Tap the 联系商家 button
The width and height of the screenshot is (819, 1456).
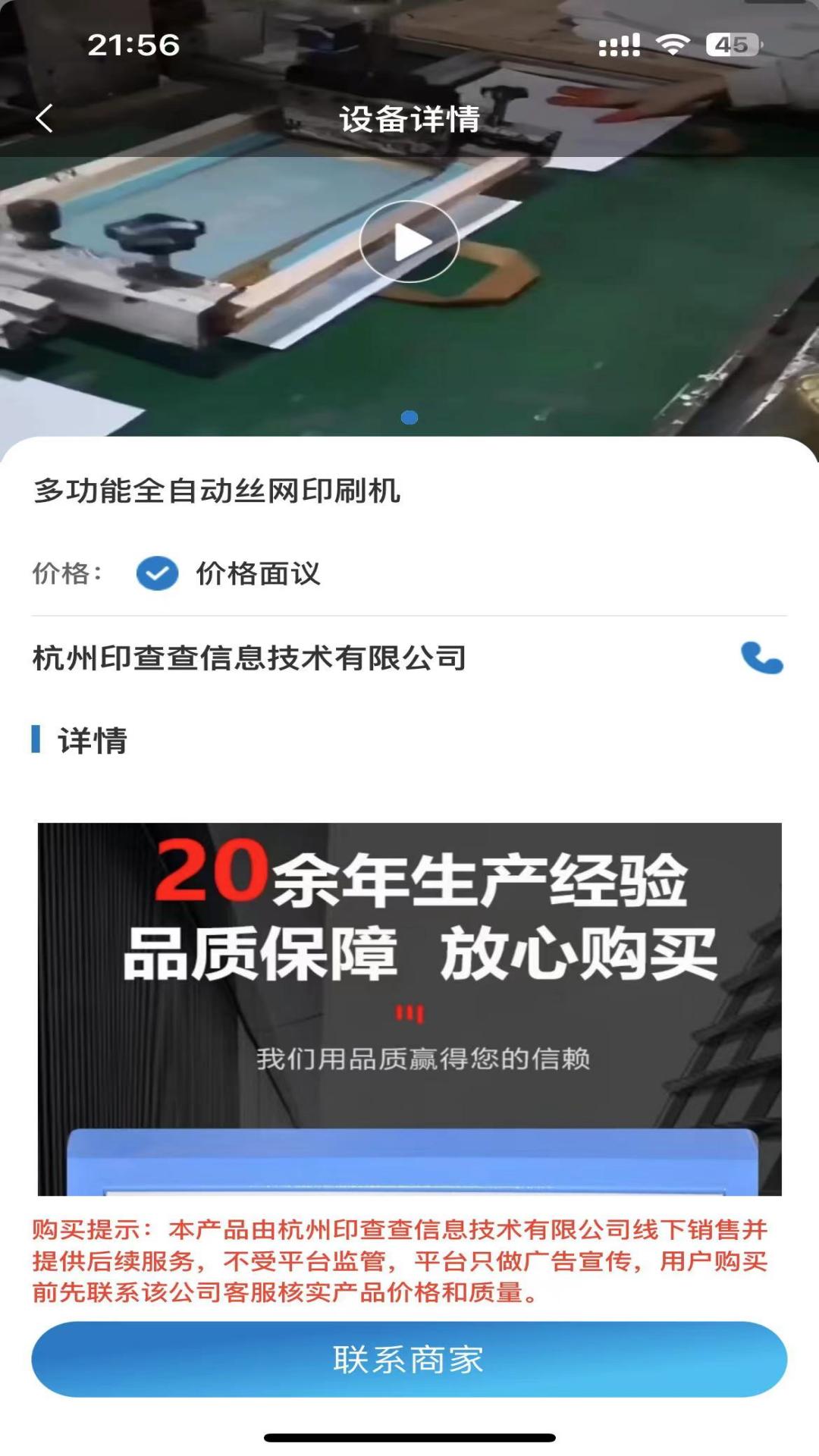[x=409, y=1359]
